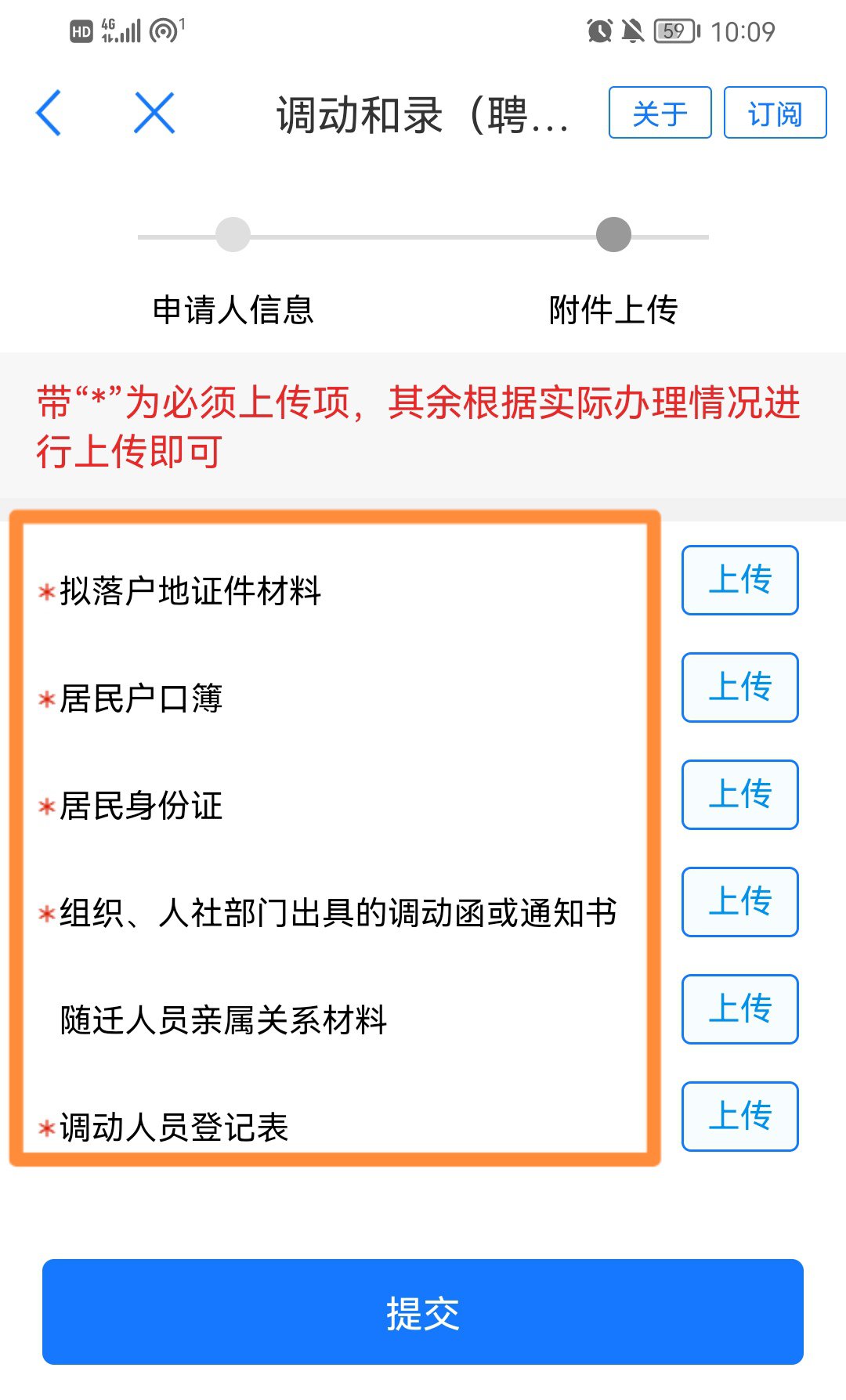Go back using the top-left arrow
The image size is (846, 1400).
point(49,114)
